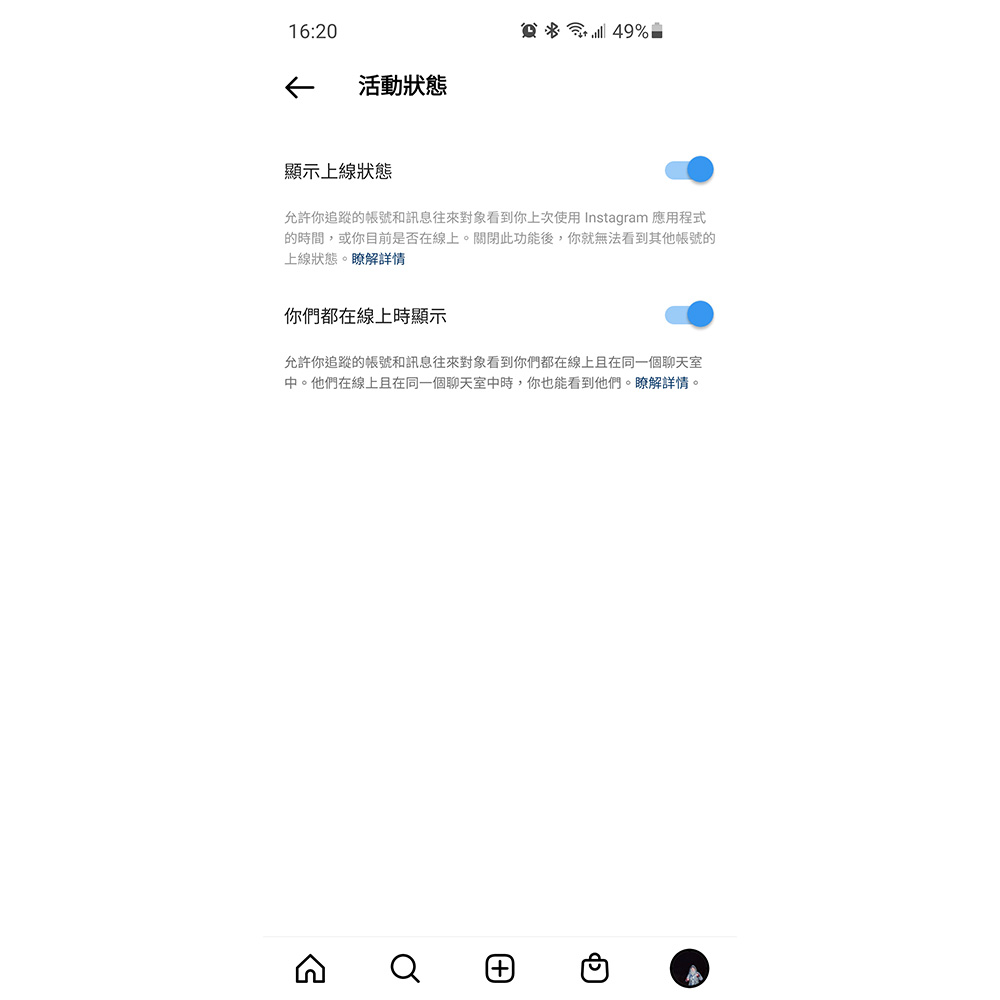This screenshot has width=1000, height=1000.
Task: Open the profile avatar tab
Action: tap(689, 968)
